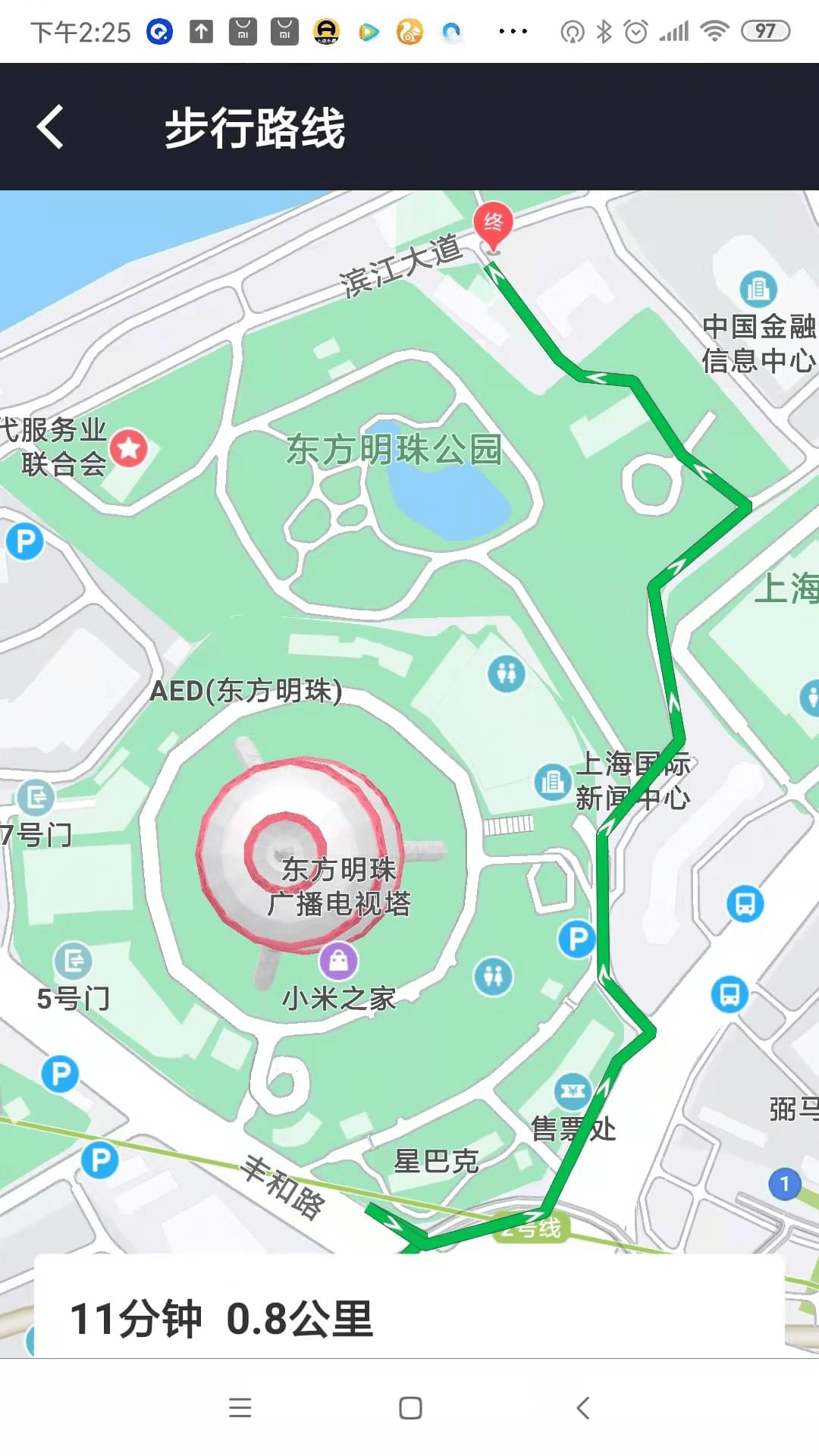
Task: Go back from the 步行路线 screen
Action: [50, 127]
